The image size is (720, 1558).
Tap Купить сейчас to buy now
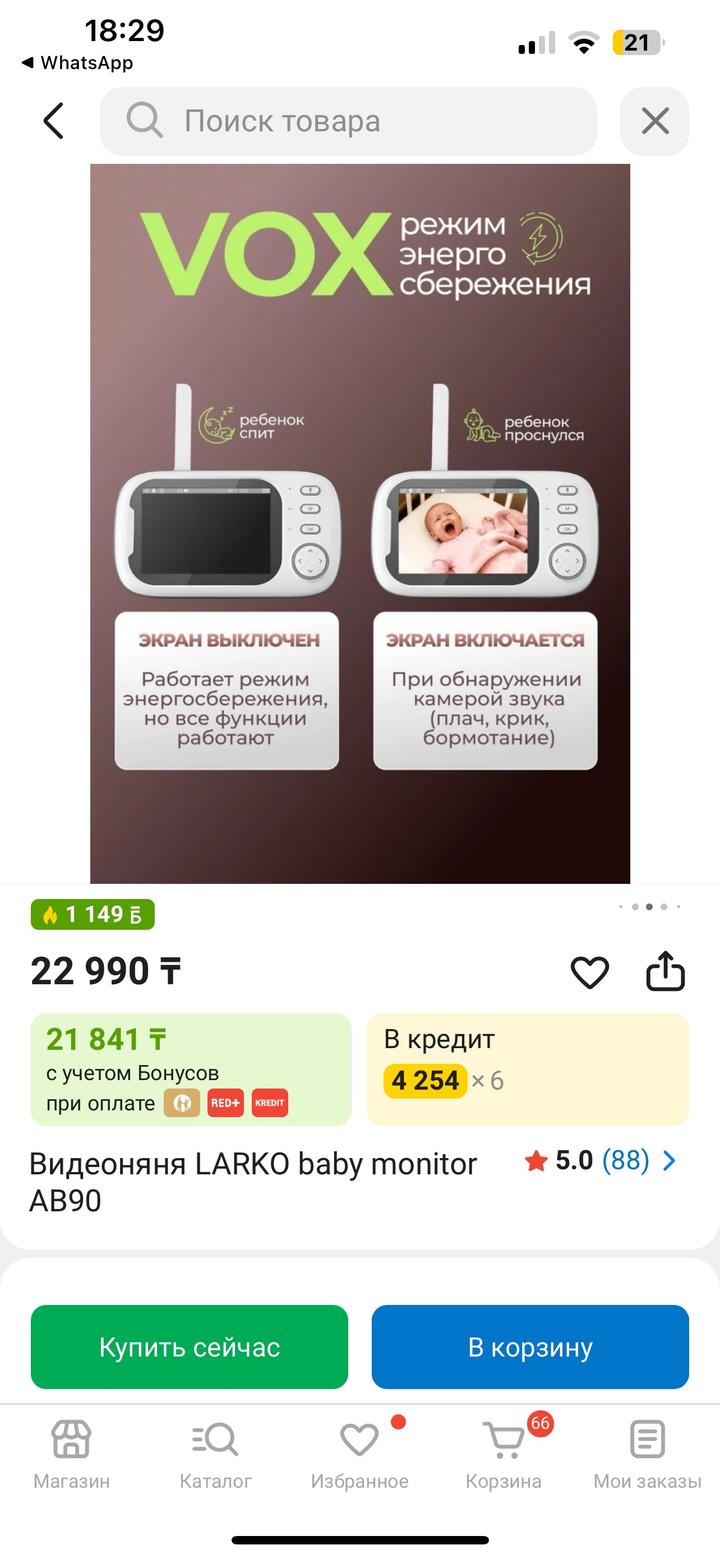tap(189, 1347)
